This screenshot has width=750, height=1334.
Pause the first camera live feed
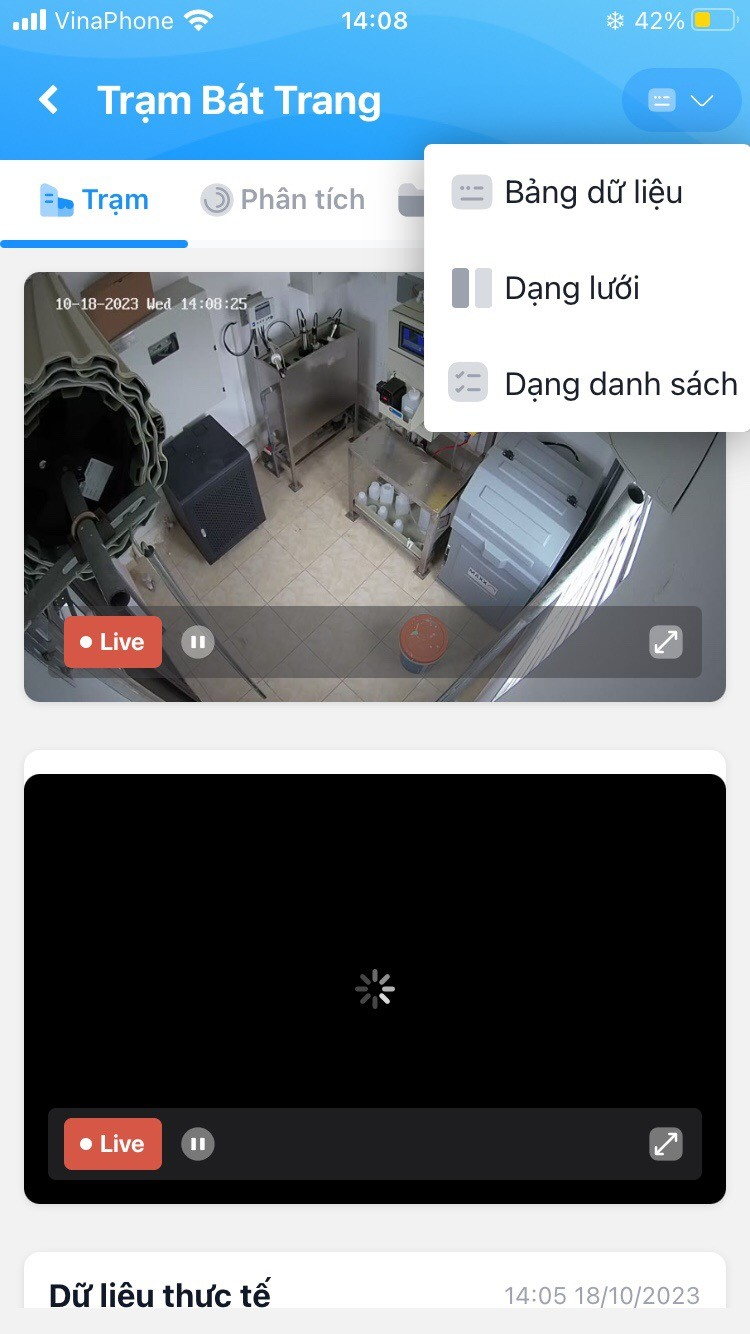click(198, 642)
